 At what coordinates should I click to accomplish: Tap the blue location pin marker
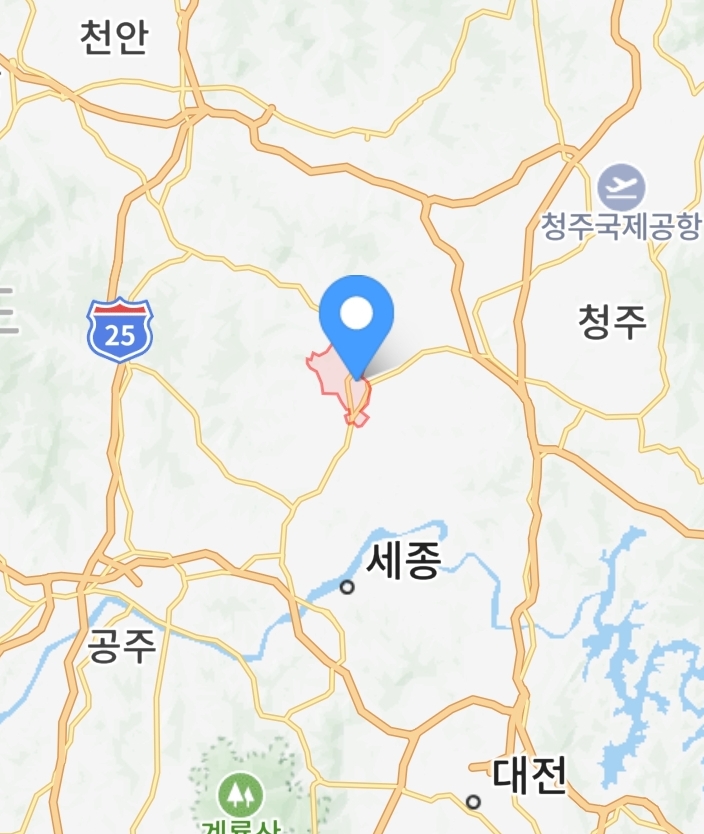tap(356, 319)
